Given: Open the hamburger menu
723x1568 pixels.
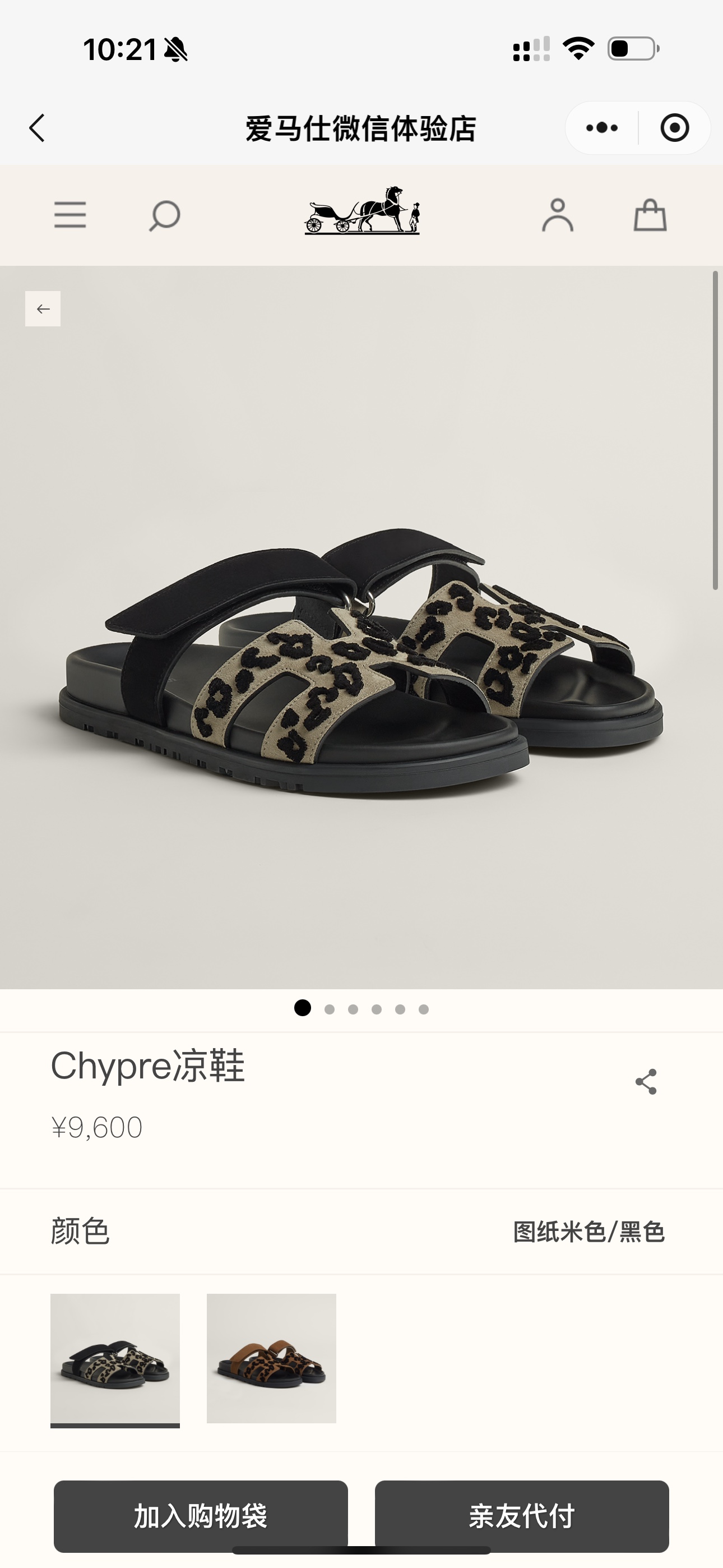Looking at the screenshot, I should (x=70, y=215).
